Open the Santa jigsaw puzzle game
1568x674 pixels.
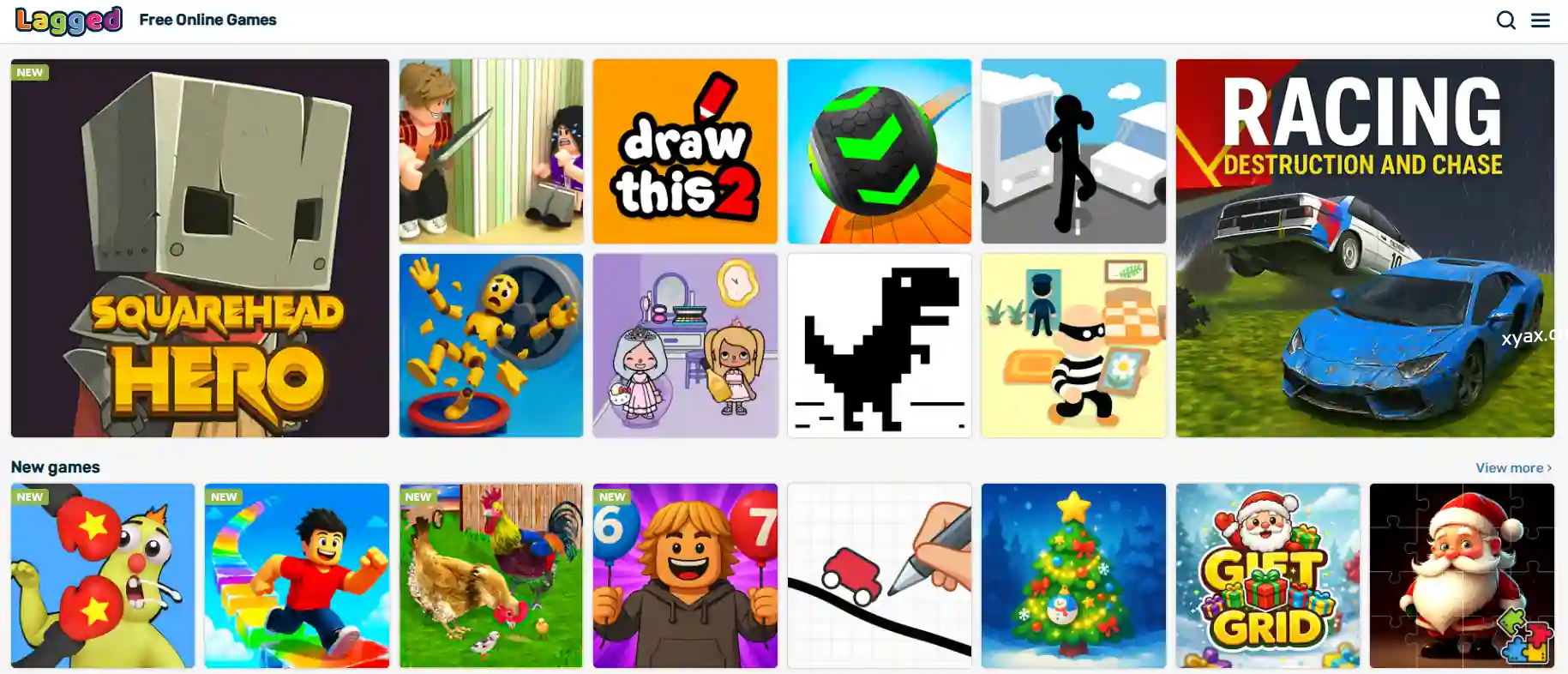pyautogui.click(x=1462, y=575)
